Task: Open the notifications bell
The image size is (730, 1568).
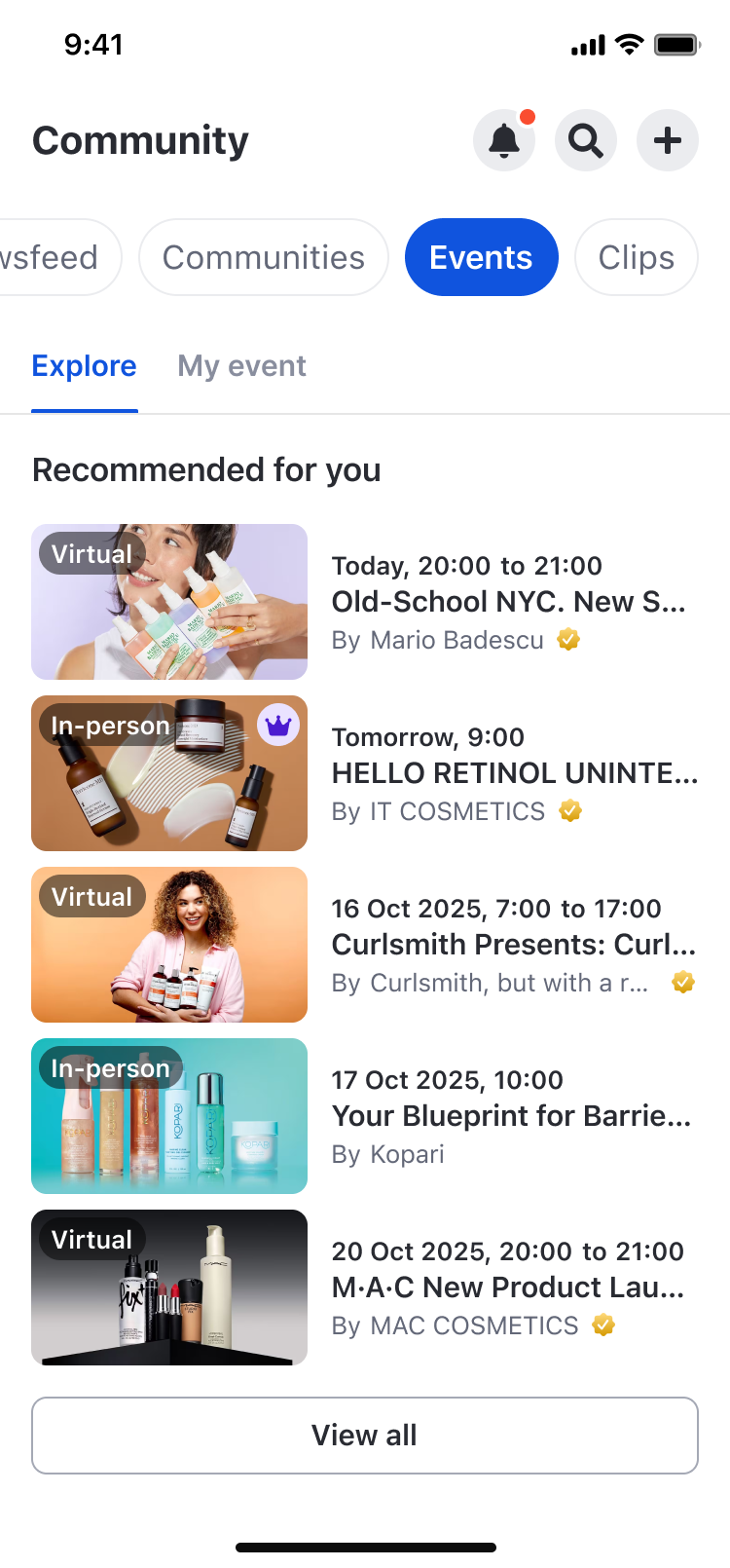Action: [x=503, y=140]
